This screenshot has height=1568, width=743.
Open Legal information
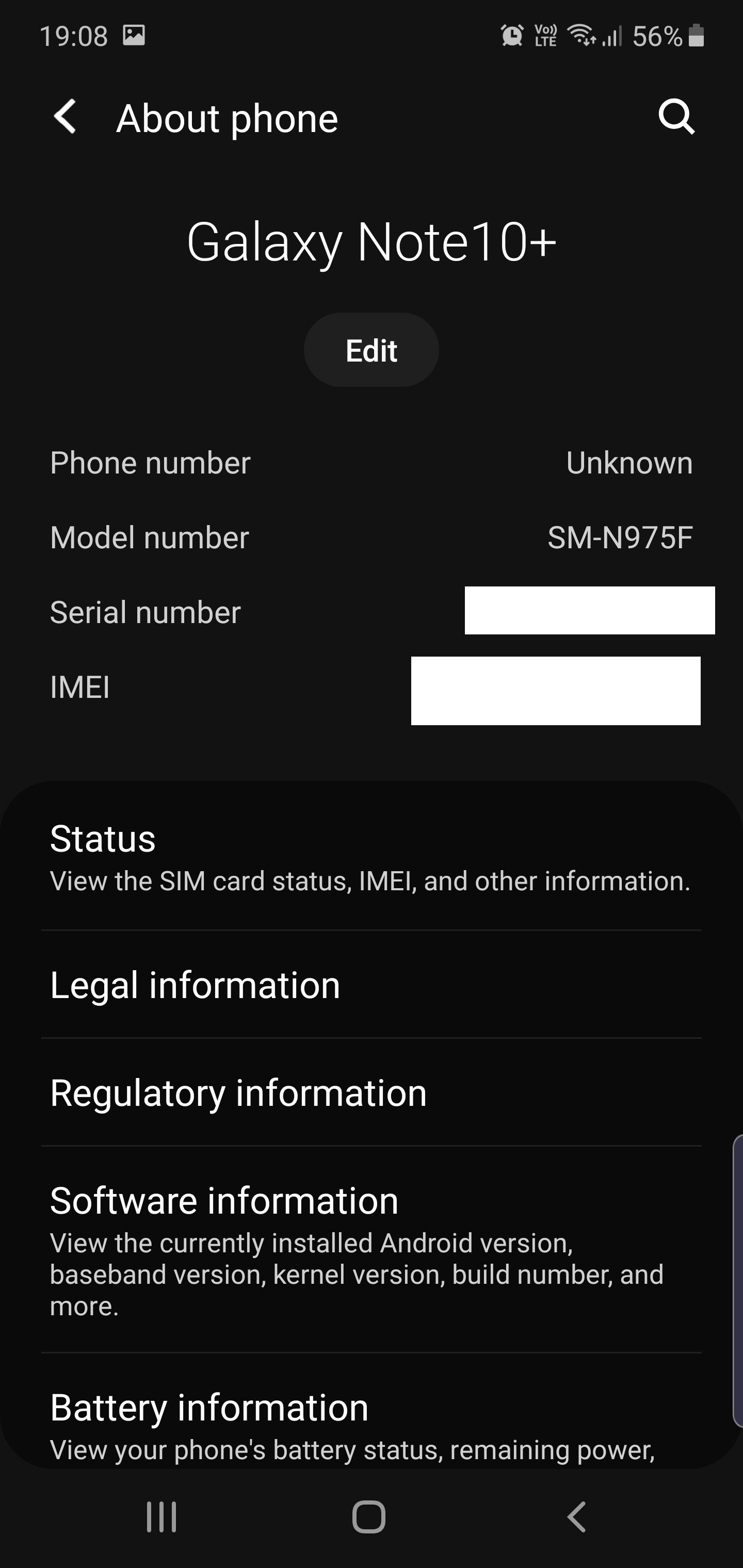pyautogui.click(x=372, y=984)
